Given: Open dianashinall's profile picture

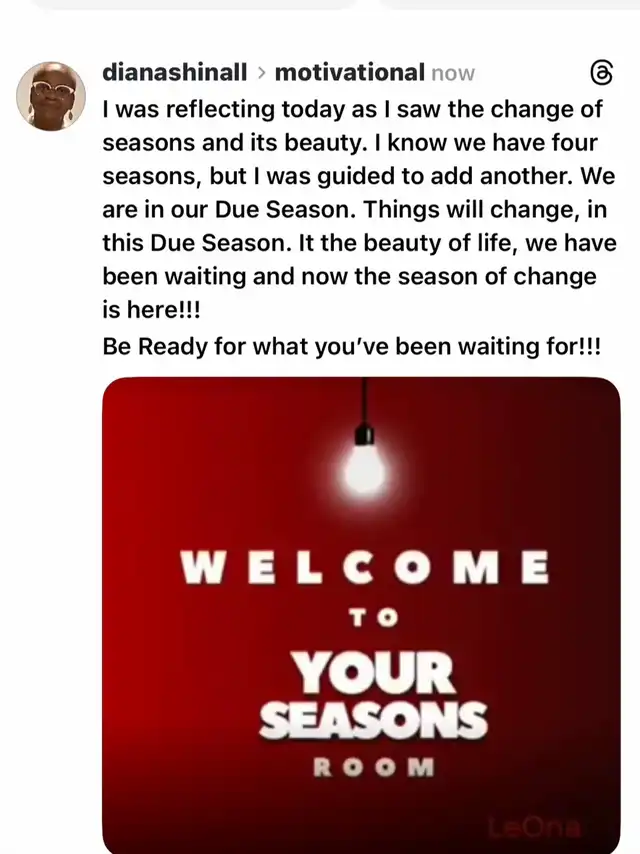Looking at the screenshot, I should pos(51,95).
